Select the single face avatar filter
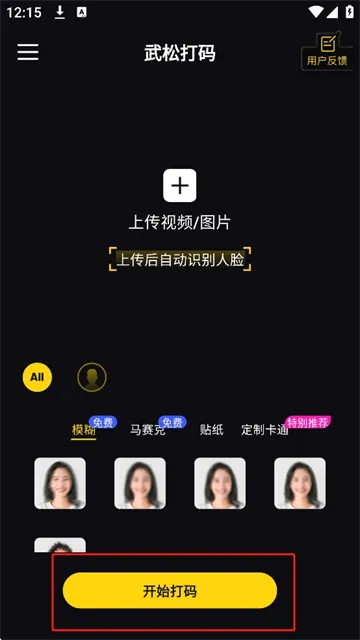Image resolution: width=360 pixels, height=640 pixels. (92, 377)
